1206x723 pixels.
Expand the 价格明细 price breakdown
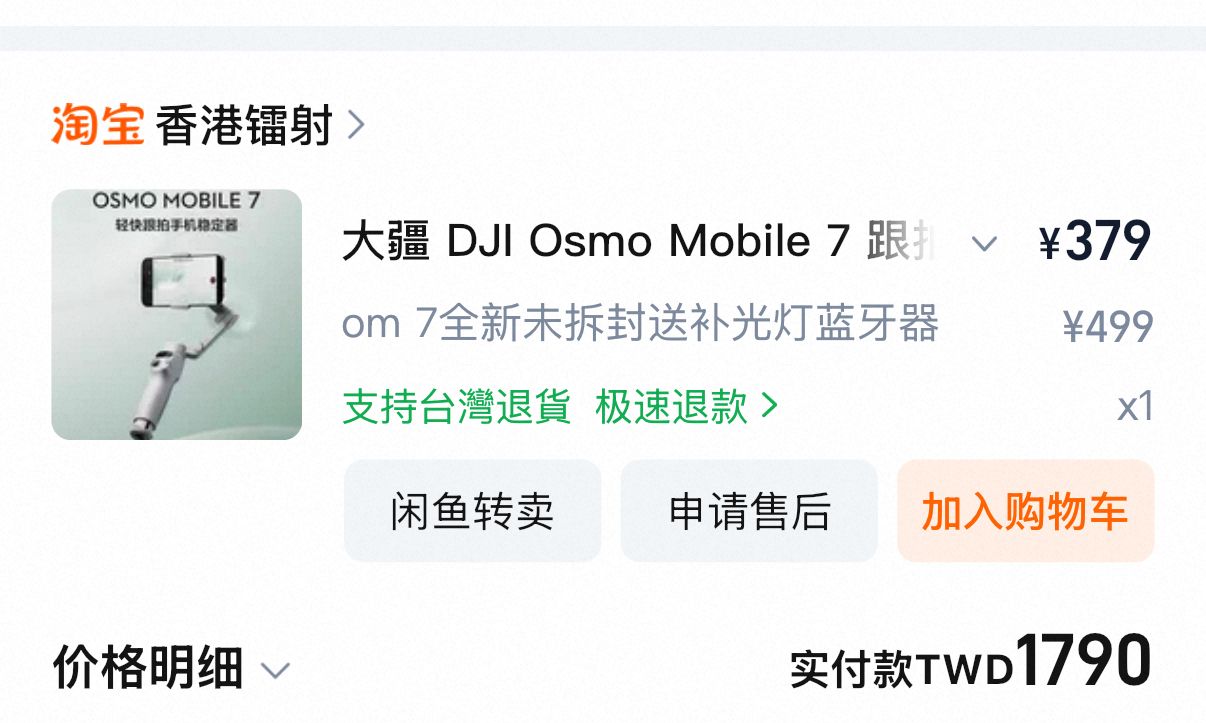tap(171, 668)
